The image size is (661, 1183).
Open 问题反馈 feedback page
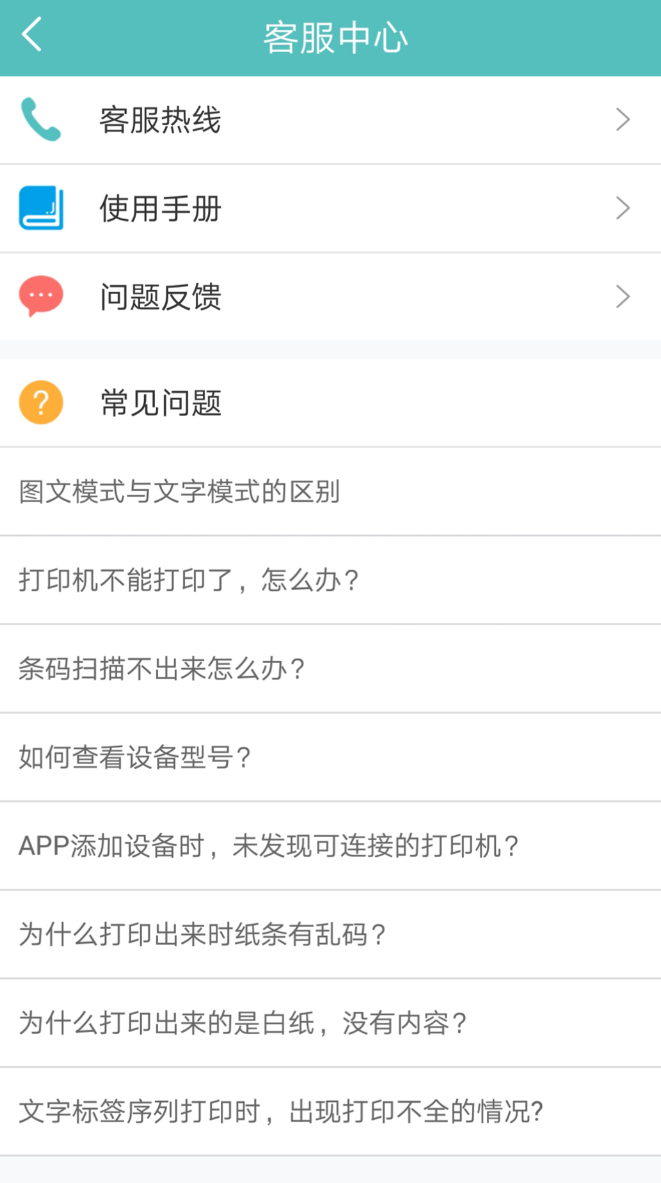(x=330, y=296)
